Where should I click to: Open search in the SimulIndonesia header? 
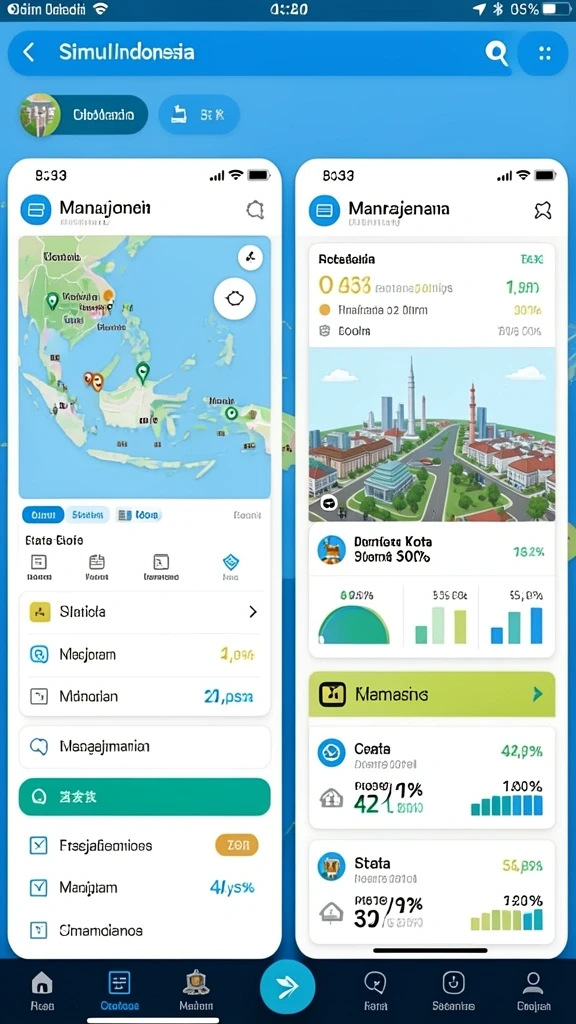coord(496,53)
